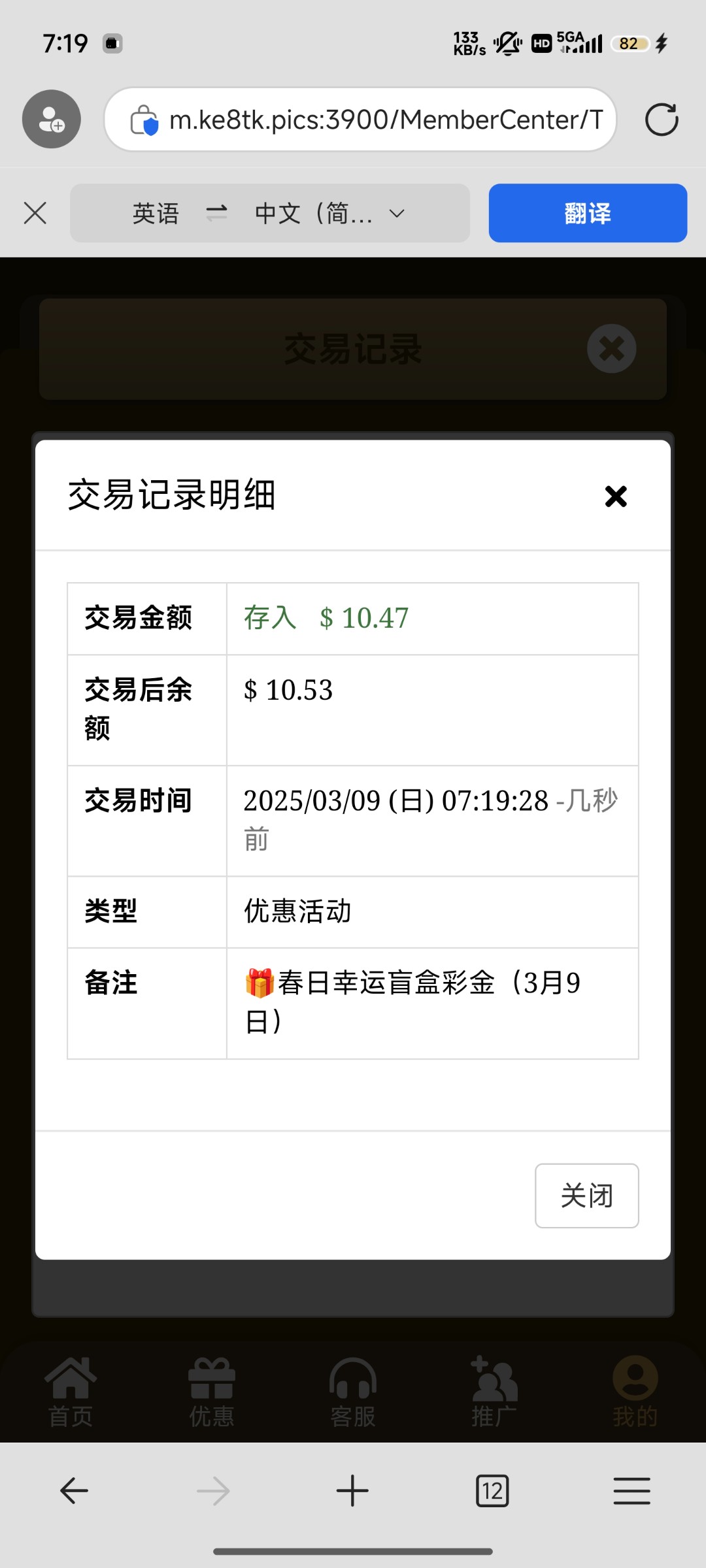Dismiss the translation bar
Image resolution: width=706 pixels, height=1568 pixels.
[35, 213]
